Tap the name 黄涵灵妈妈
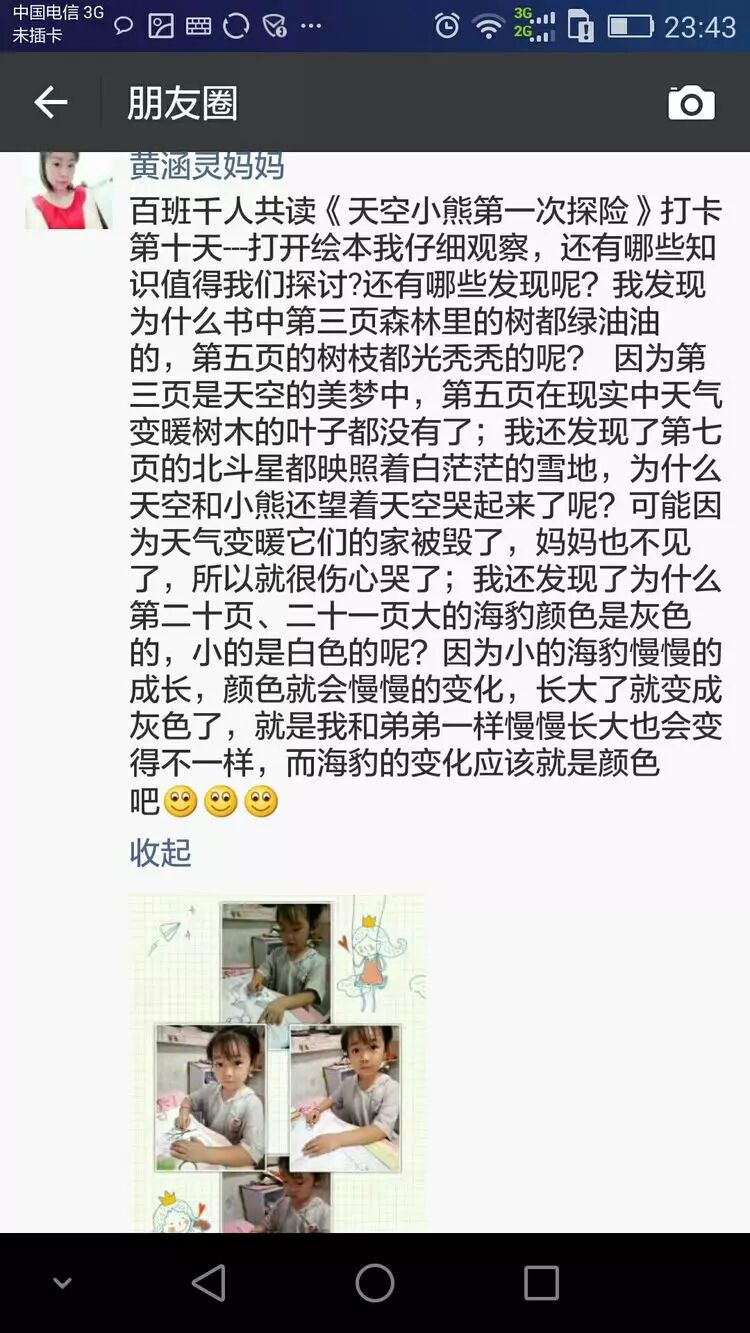 pyautogui.click(x=207, y=166)
